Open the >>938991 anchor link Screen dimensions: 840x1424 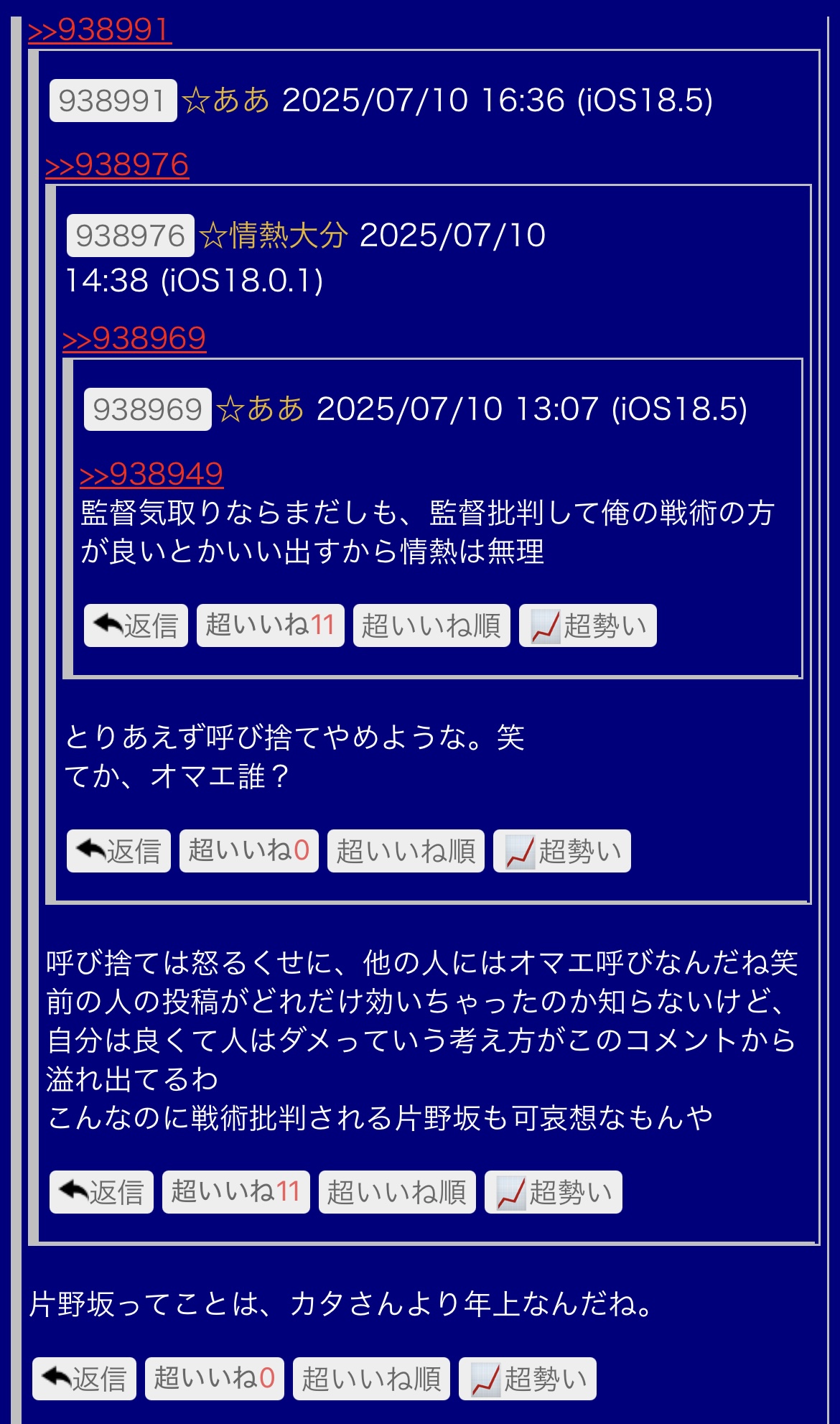pyautogui.click(x=100, y=30)
